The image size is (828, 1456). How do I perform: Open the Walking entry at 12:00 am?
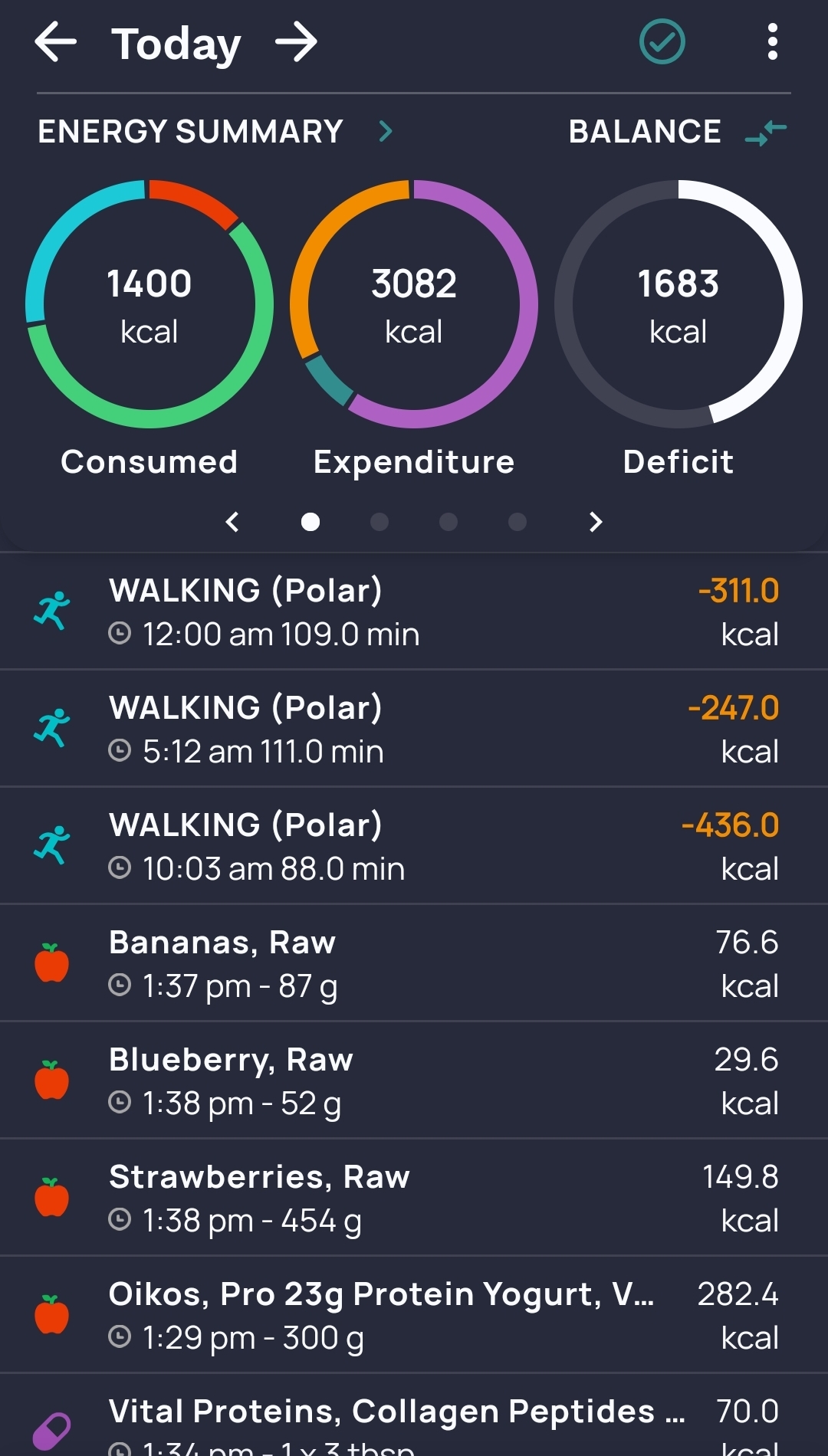pyautogui.click(x=414, y=612)
